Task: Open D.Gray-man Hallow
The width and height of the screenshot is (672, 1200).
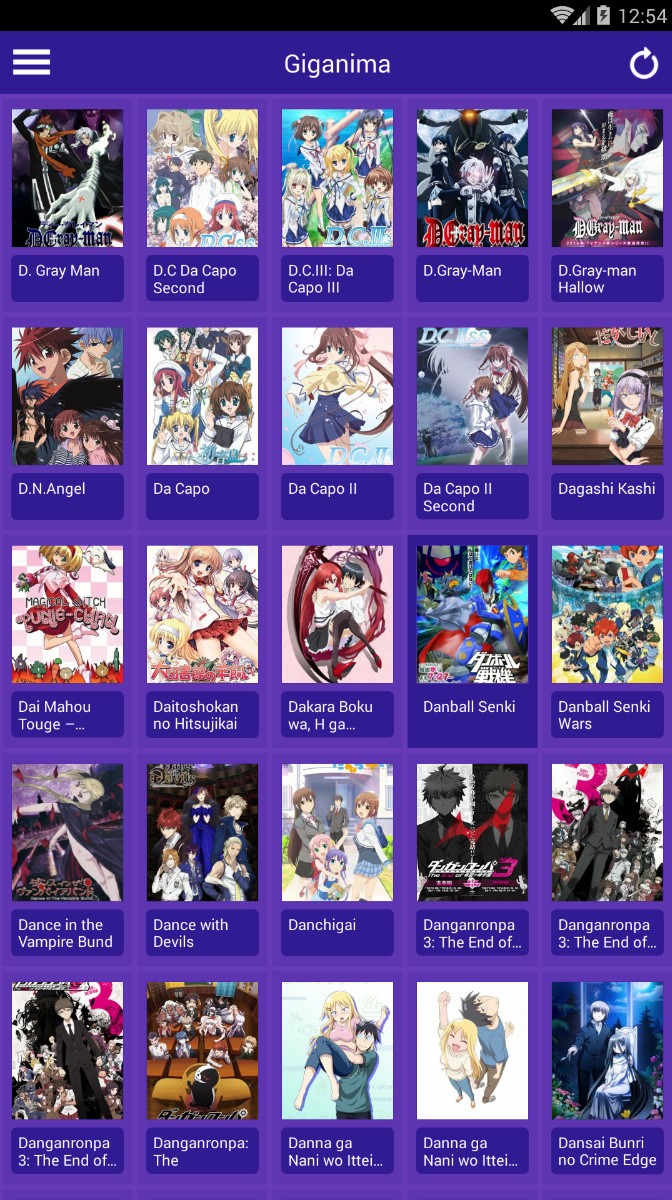Action: click(607, 205)
